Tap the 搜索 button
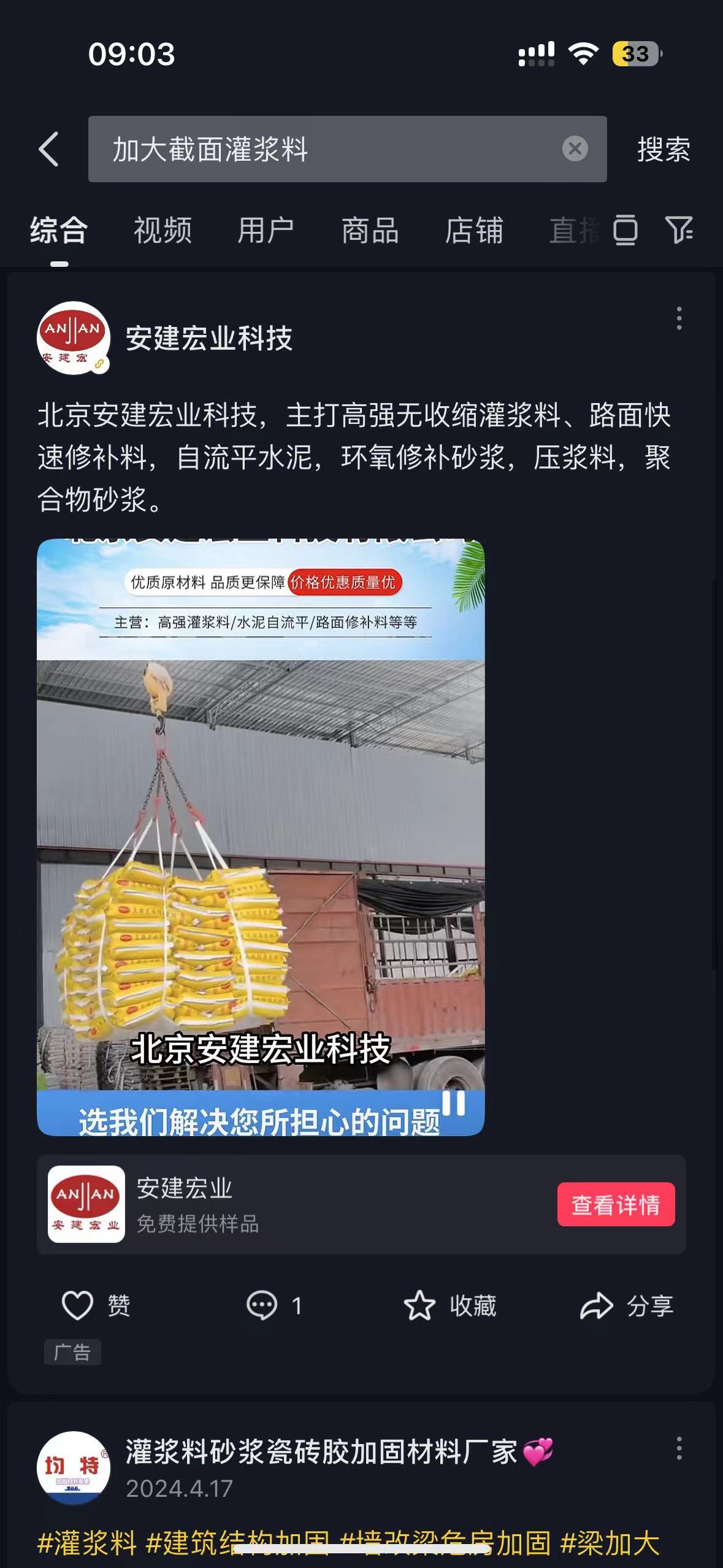 (664, 149)
